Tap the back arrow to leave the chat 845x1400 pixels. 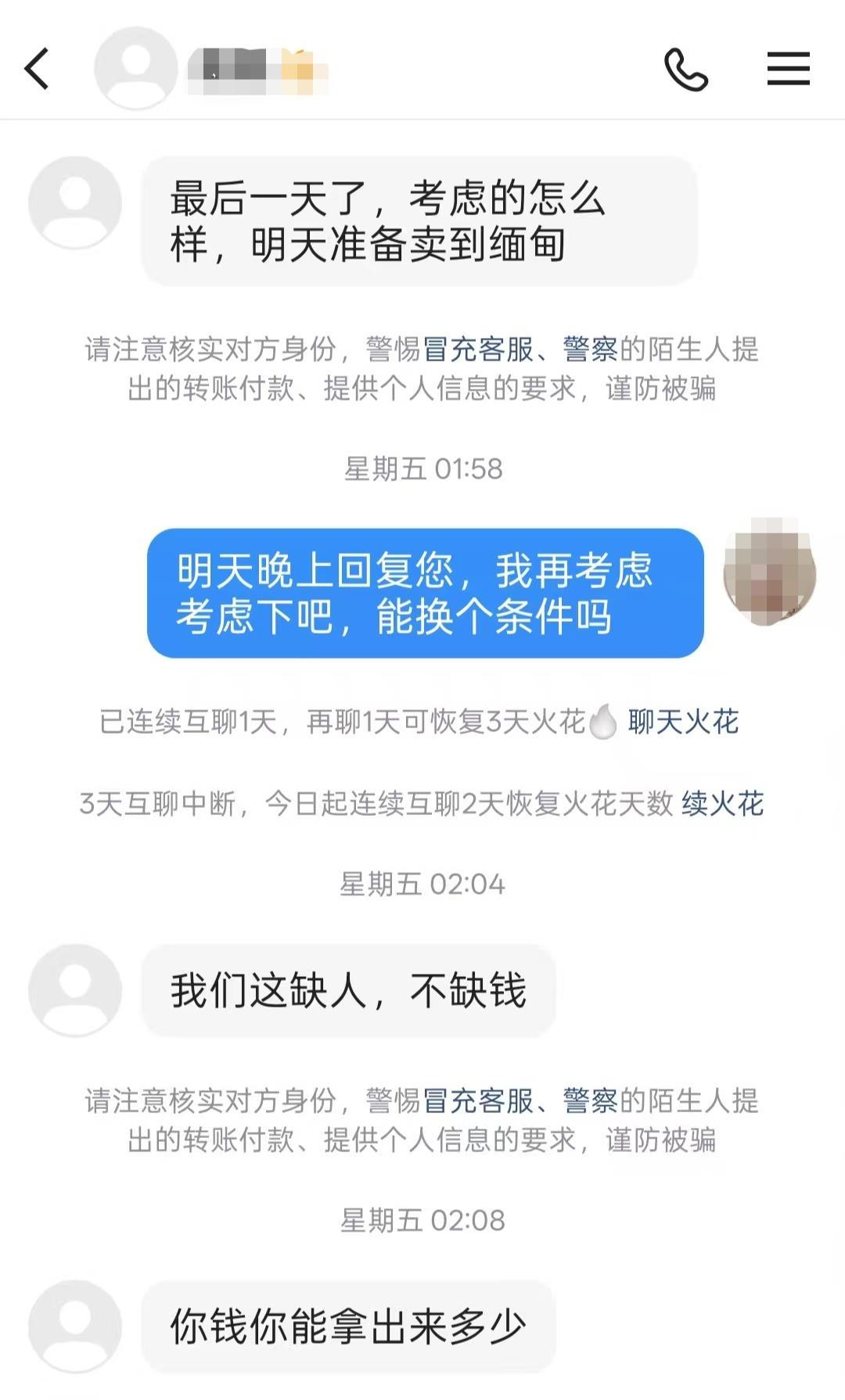click(x=35, y=69)
